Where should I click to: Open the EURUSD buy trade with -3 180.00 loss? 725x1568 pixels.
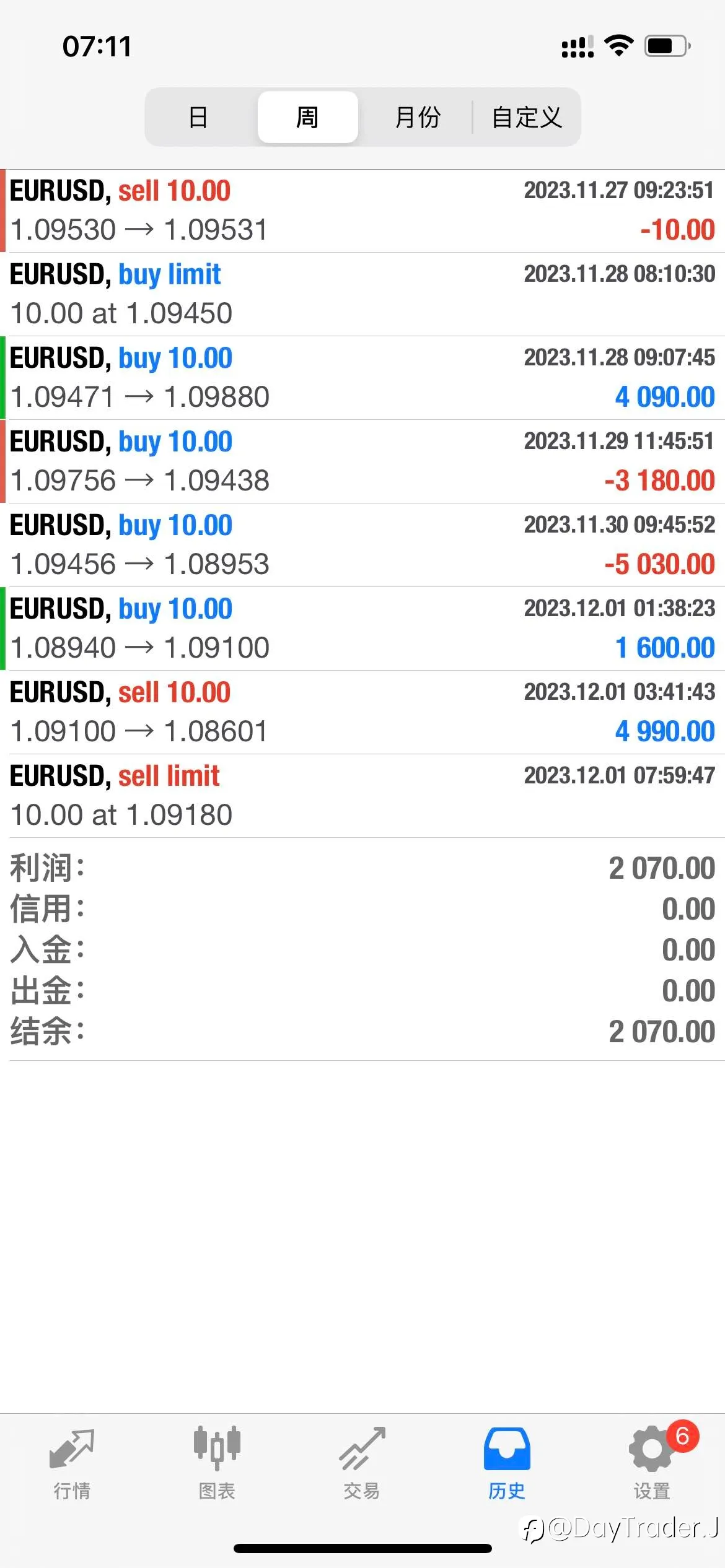(362, 461)
